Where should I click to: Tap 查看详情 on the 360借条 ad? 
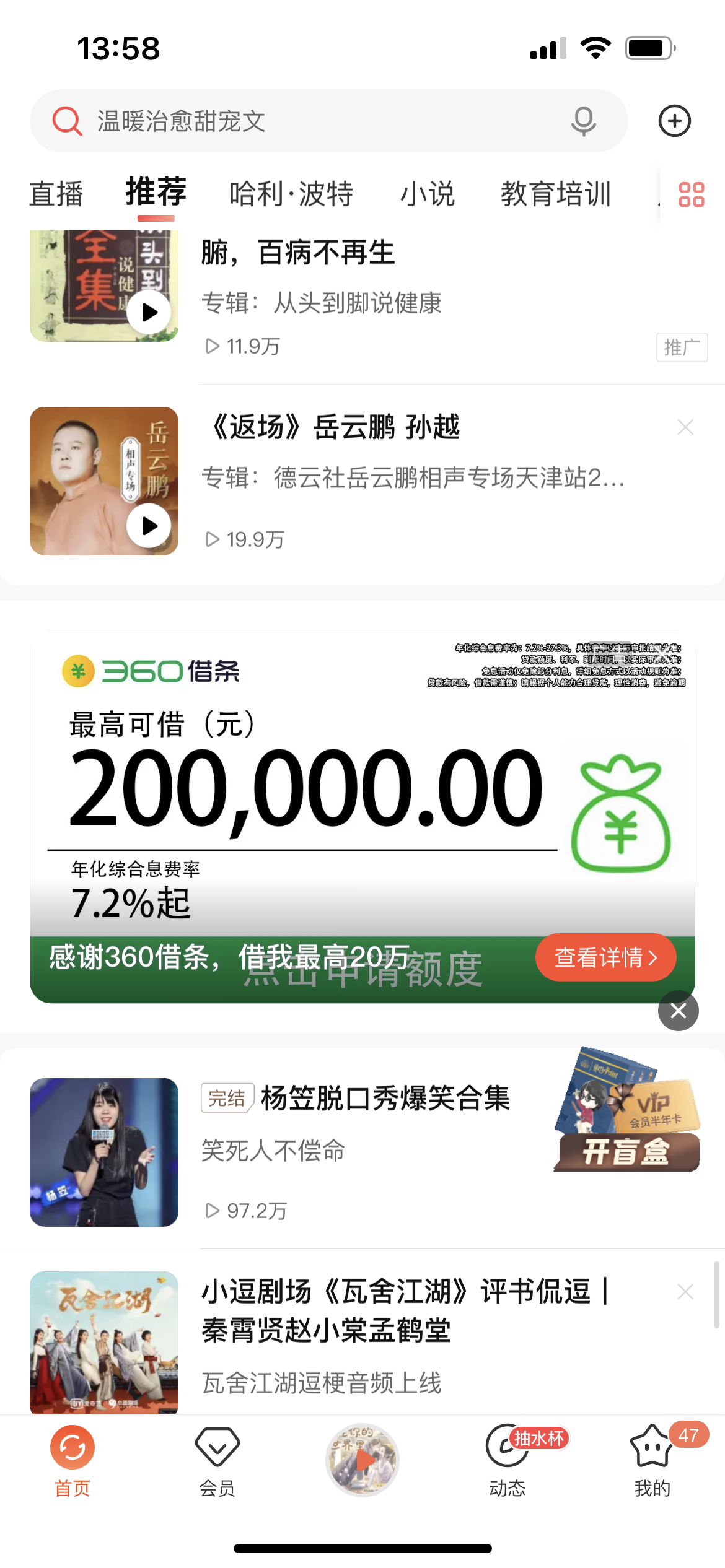click(605, 957)
